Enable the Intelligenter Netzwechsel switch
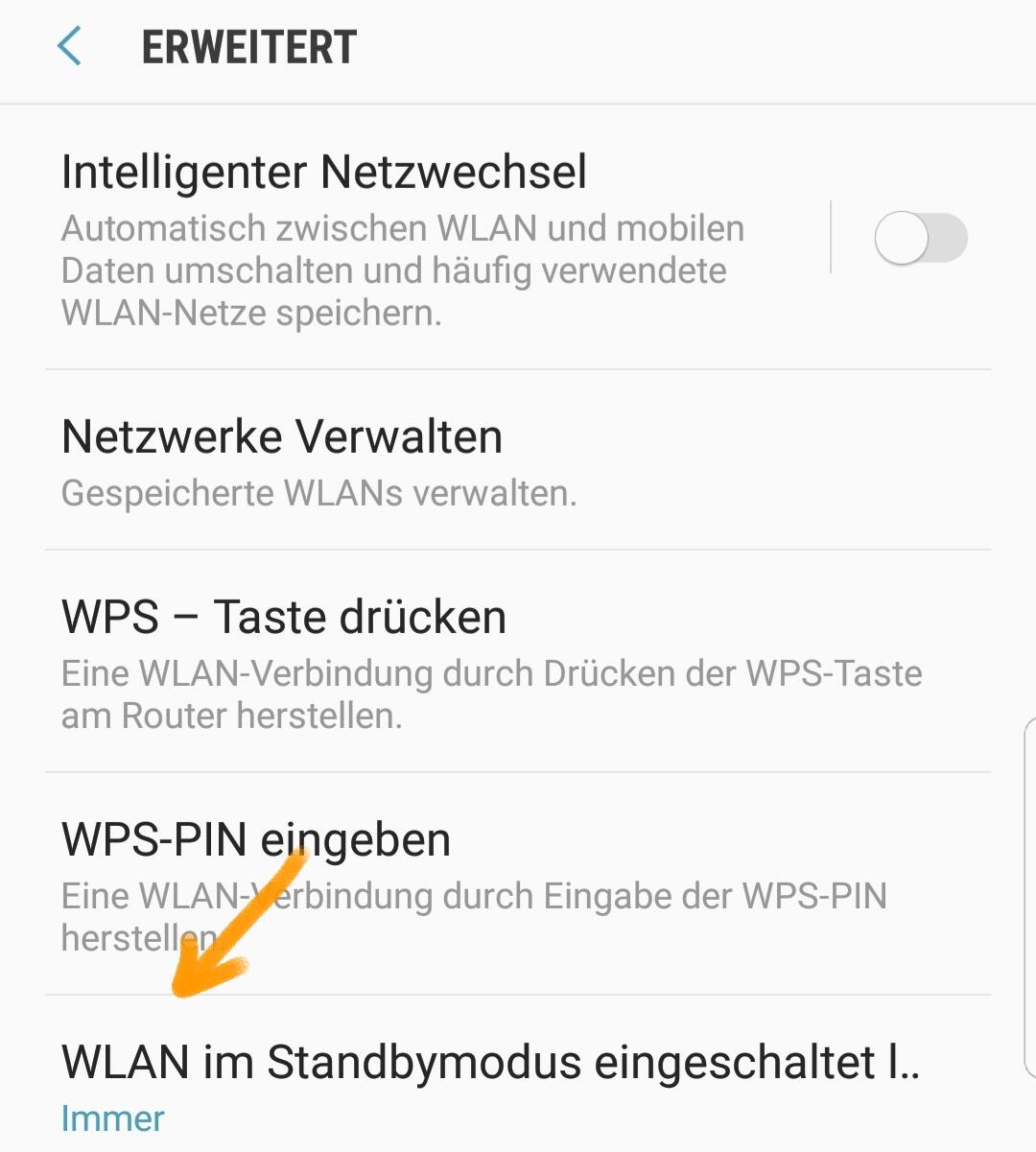Image resolution: width=1036 pixels, height=1152 pixels. [919, 238]
